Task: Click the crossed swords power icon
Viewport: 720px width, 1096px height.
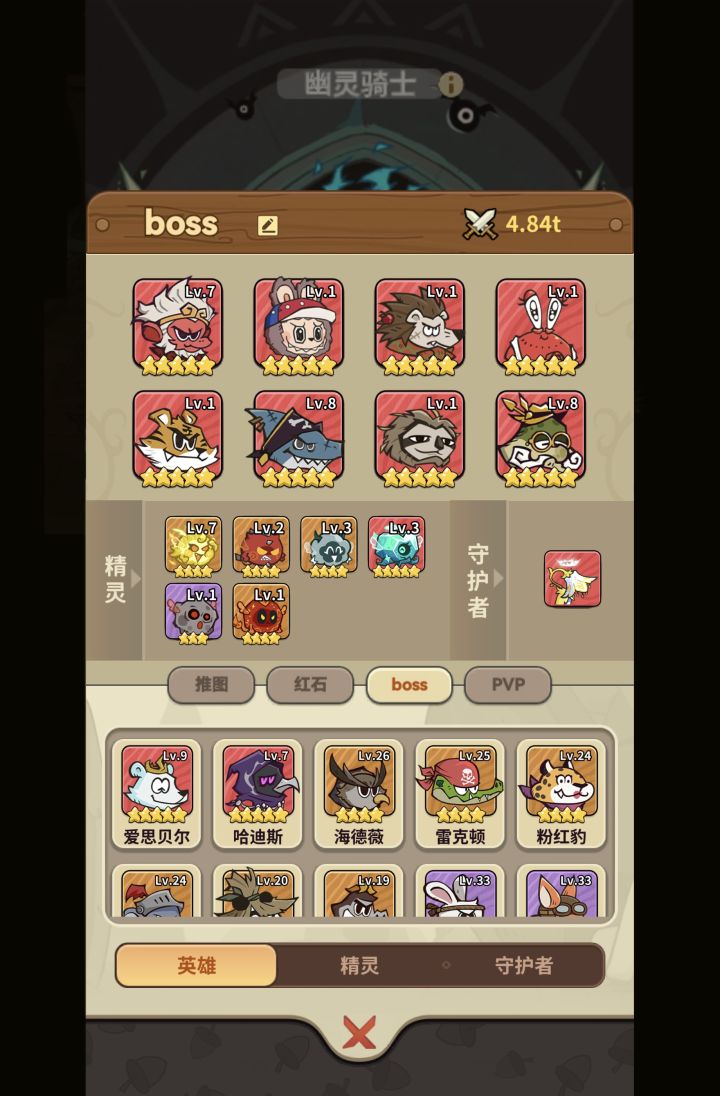Action: point(480,224)
